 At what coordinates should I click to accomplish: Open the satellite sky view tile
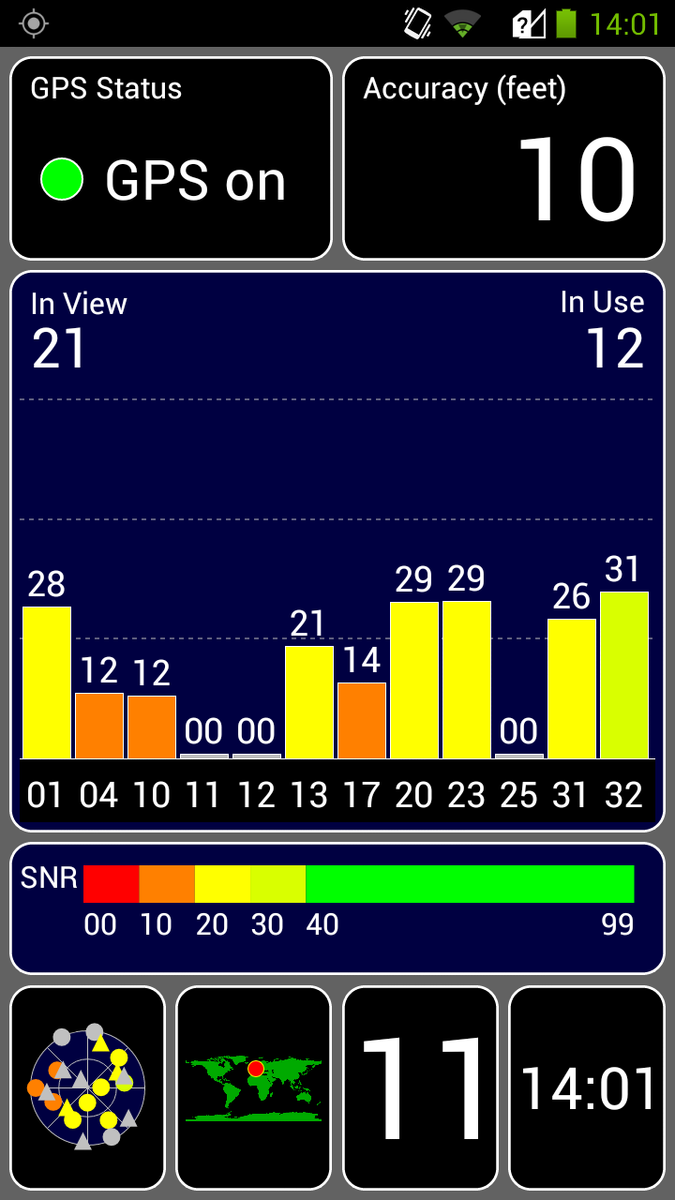[x=87, y=1087]
